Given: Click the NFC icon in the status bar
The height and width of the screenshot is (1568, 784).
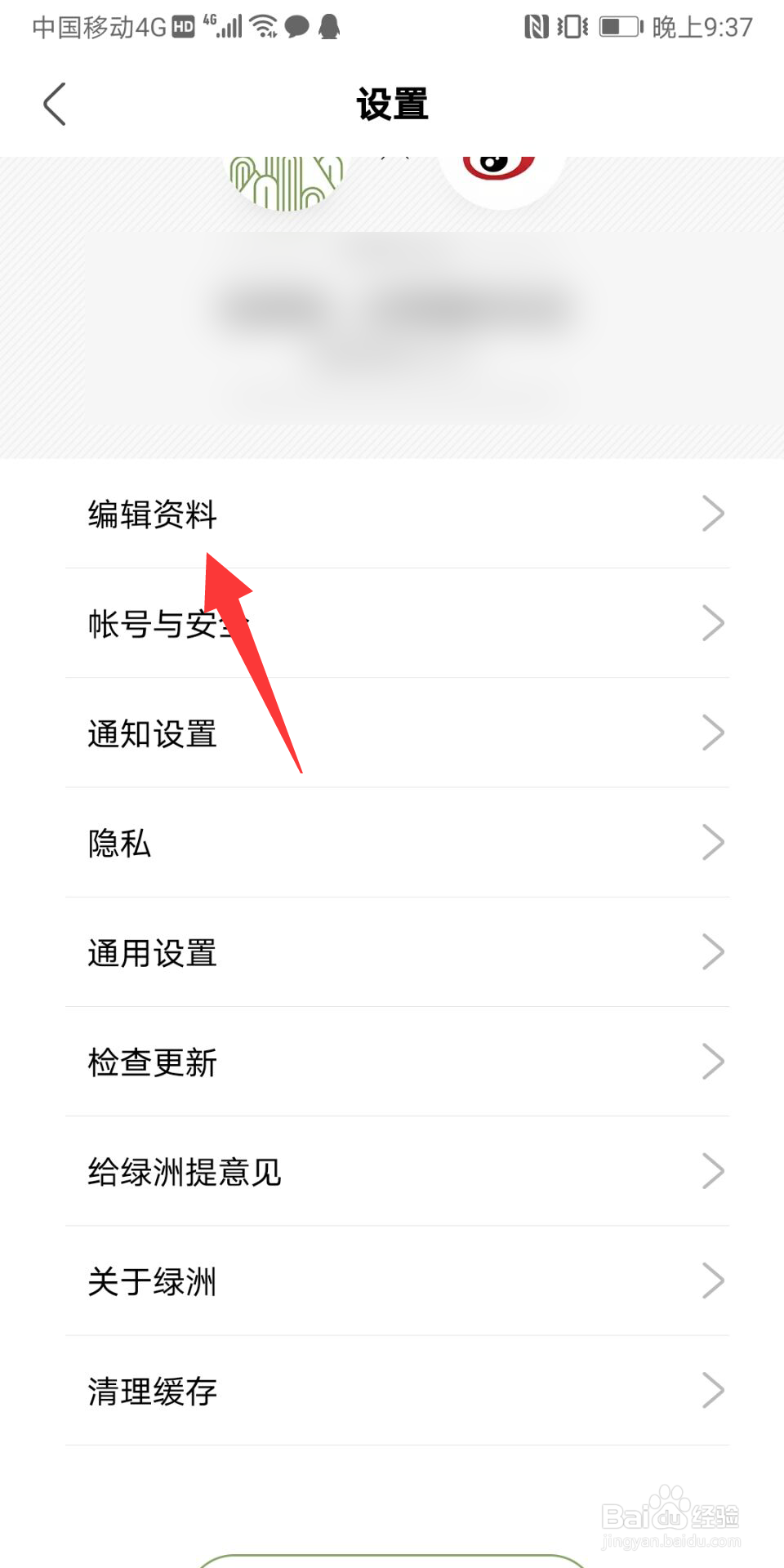Looking at the screenshot, I should click(535, 24).
